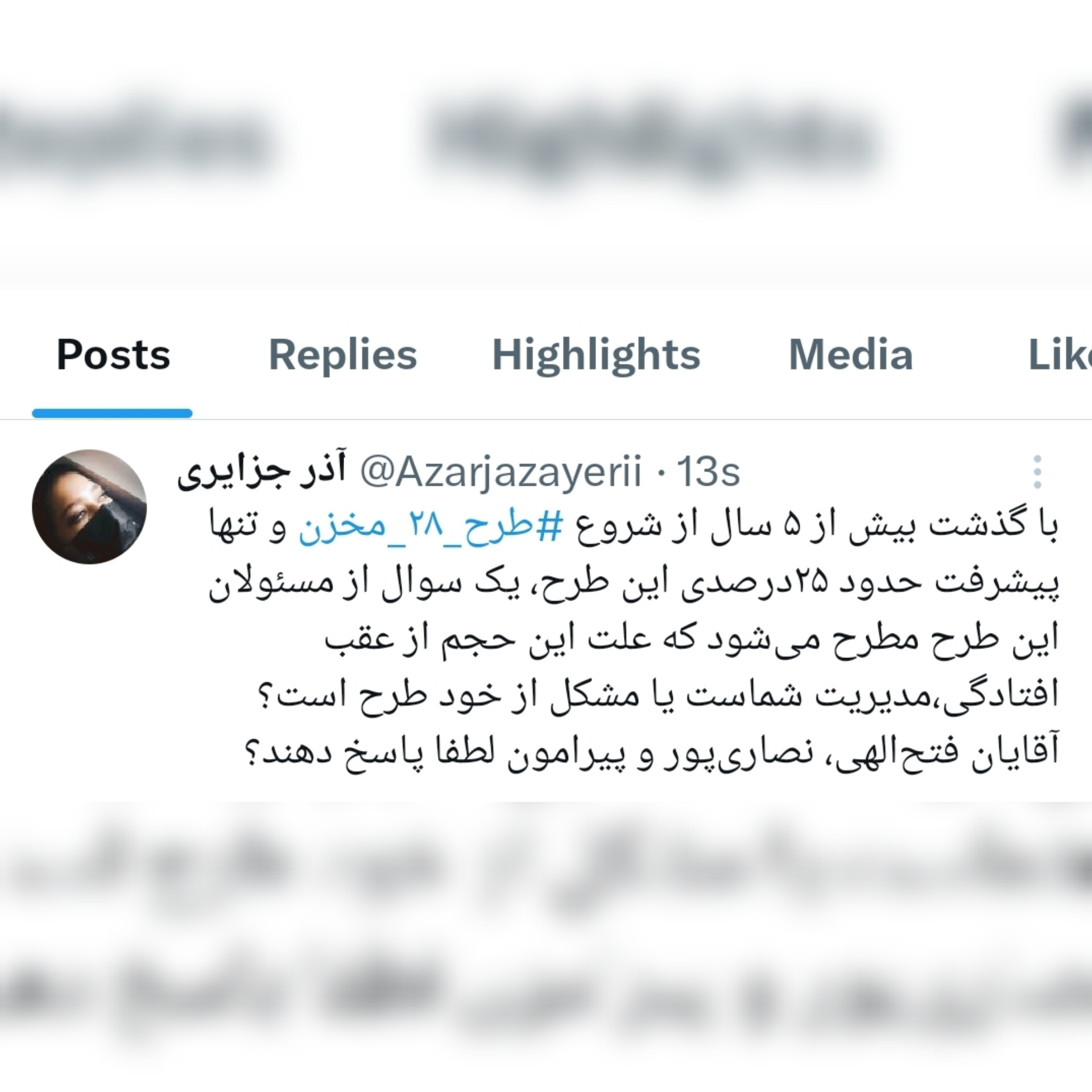Tap the Posts tab
Image resolution: width=1092 pixels, height=1092 pixels.
pyautogui.click(x=113, y=355)
